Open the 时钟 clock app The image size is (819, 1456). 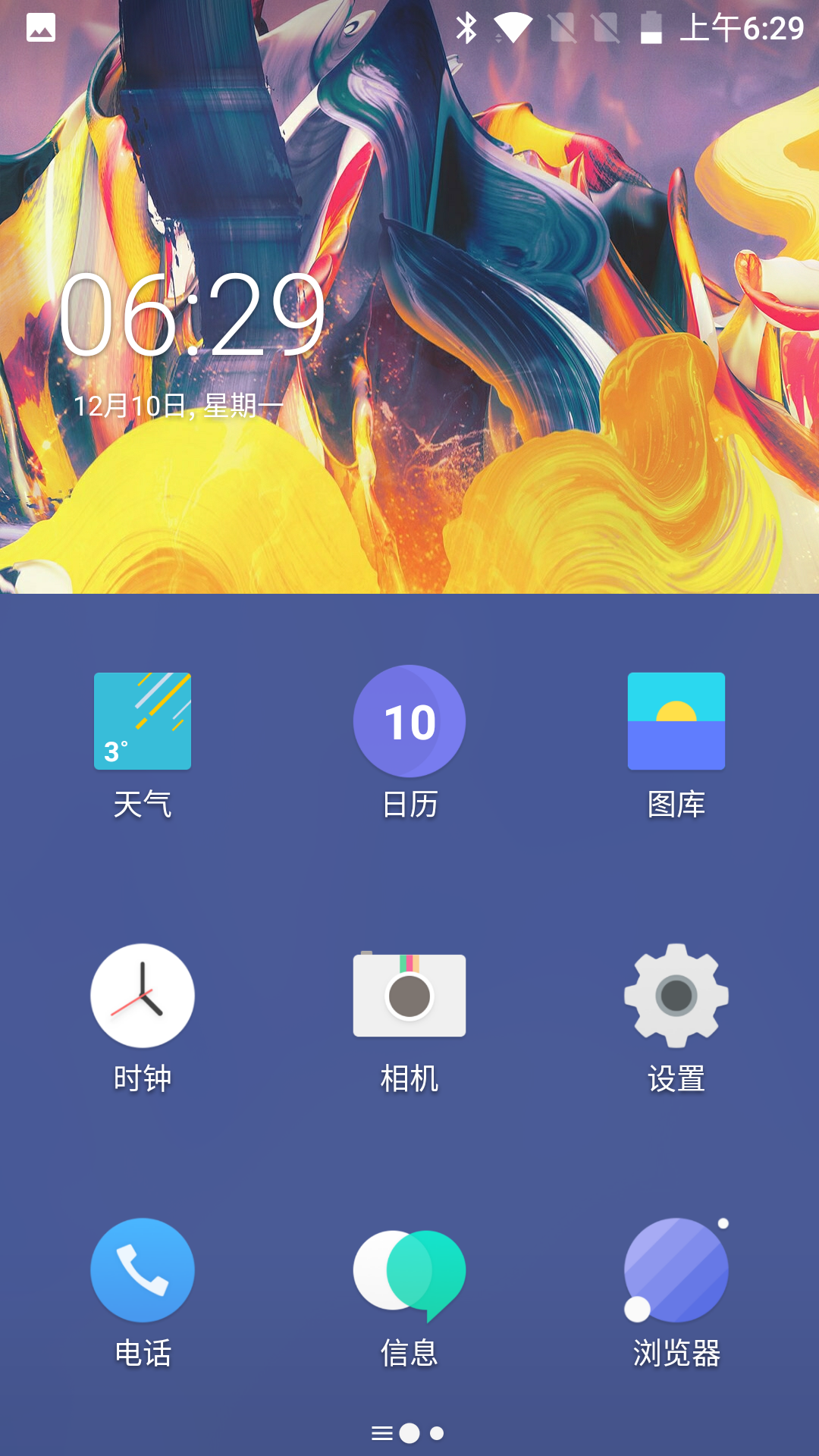pos(143,996)
